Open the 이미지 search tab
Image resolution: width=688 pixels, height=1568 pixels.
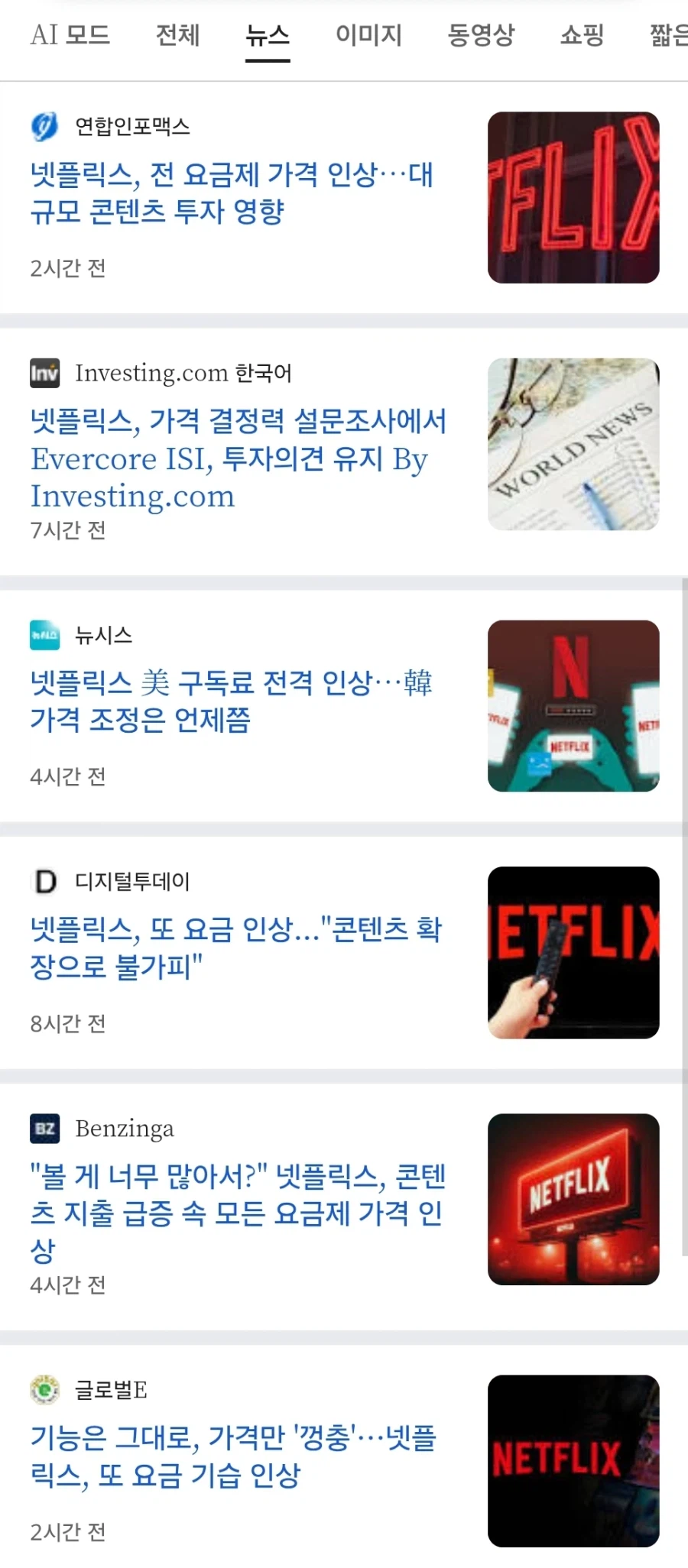point(368,35)
